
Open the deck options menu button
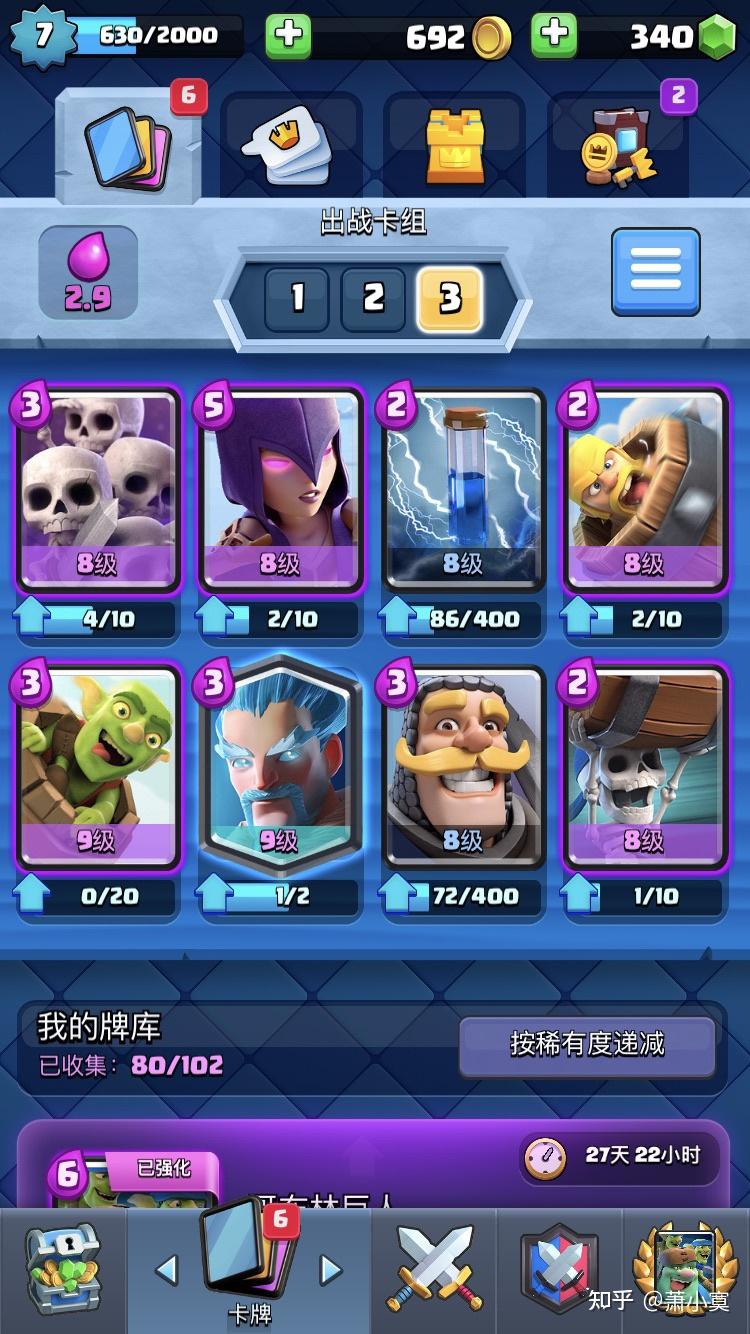pos(656,272)
